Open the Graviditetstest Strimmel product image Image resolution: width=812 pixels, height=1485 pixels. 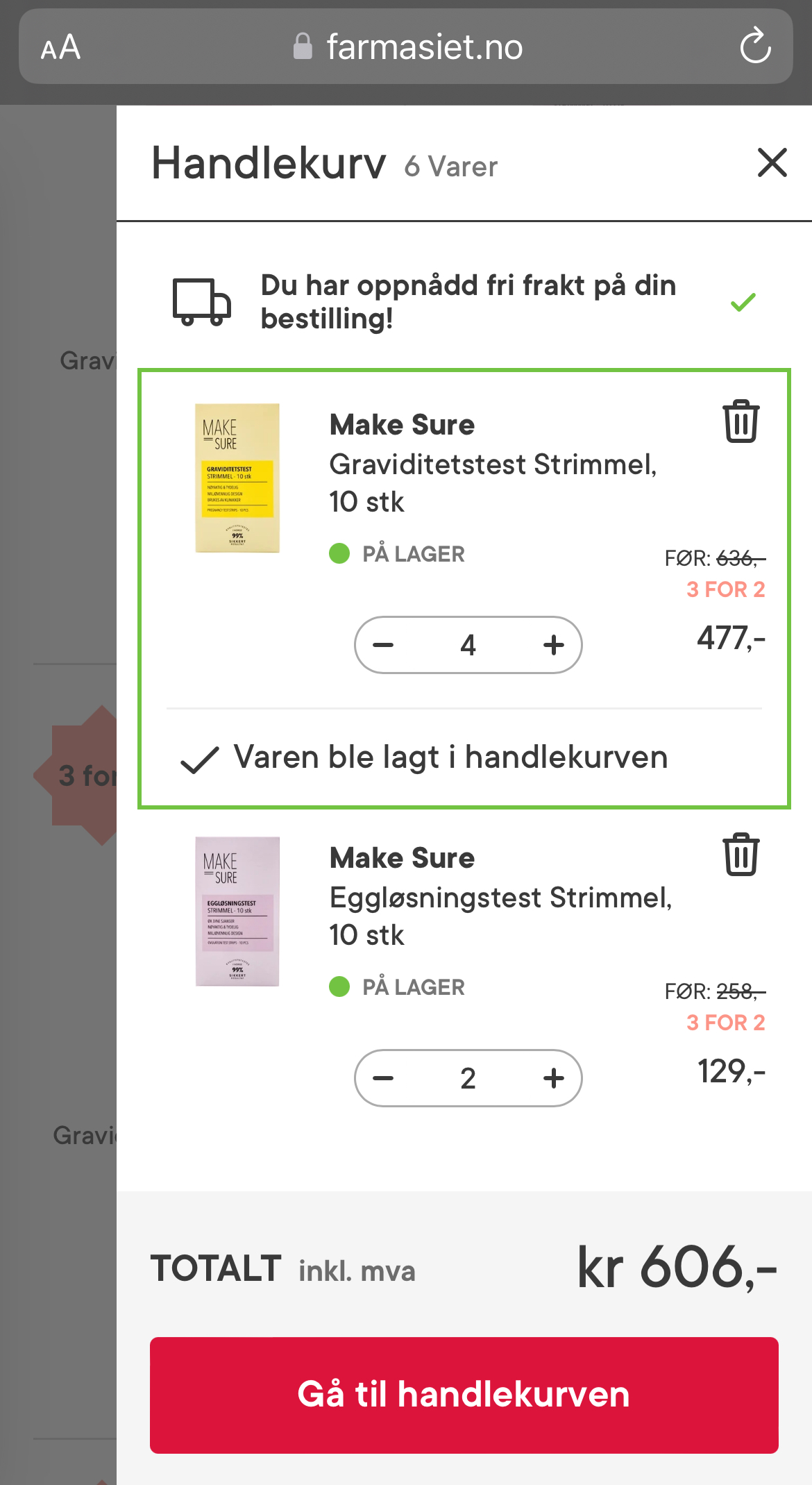click(237, 478)
